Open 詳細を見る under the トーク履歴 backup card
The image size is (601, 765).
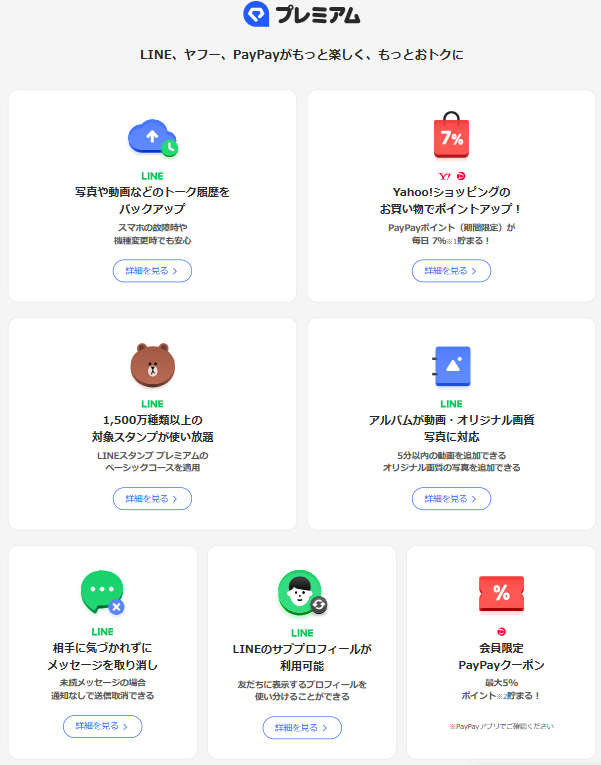pyautogui.click(x=152, y=270)
